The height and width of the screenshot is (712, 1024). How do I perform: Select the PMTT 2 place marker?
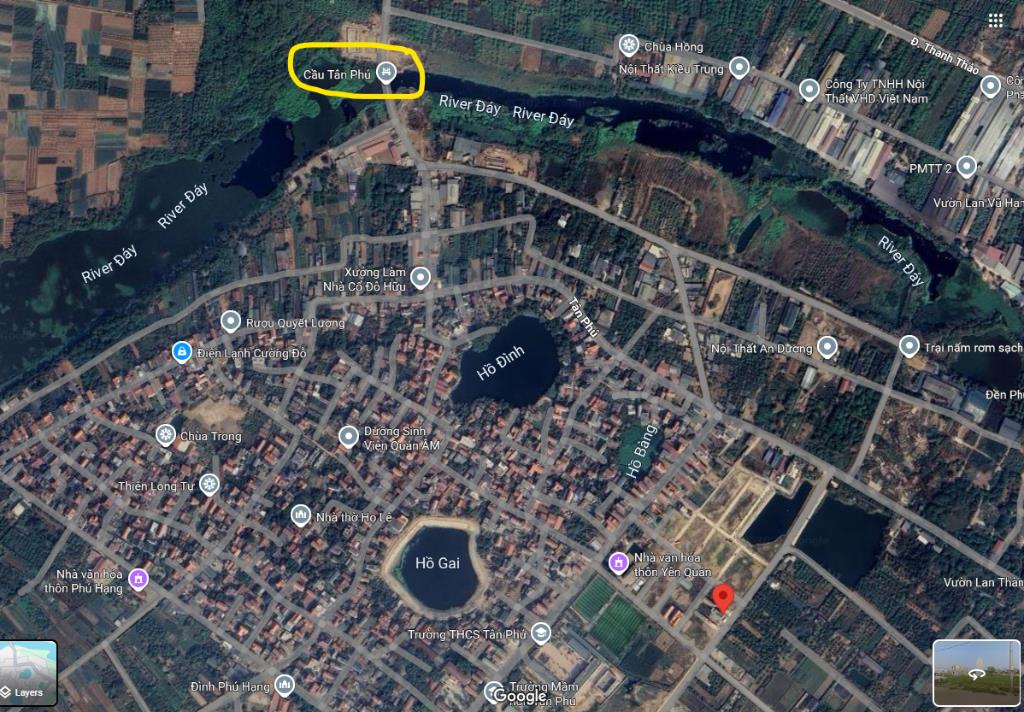click(x=966, y=166)
